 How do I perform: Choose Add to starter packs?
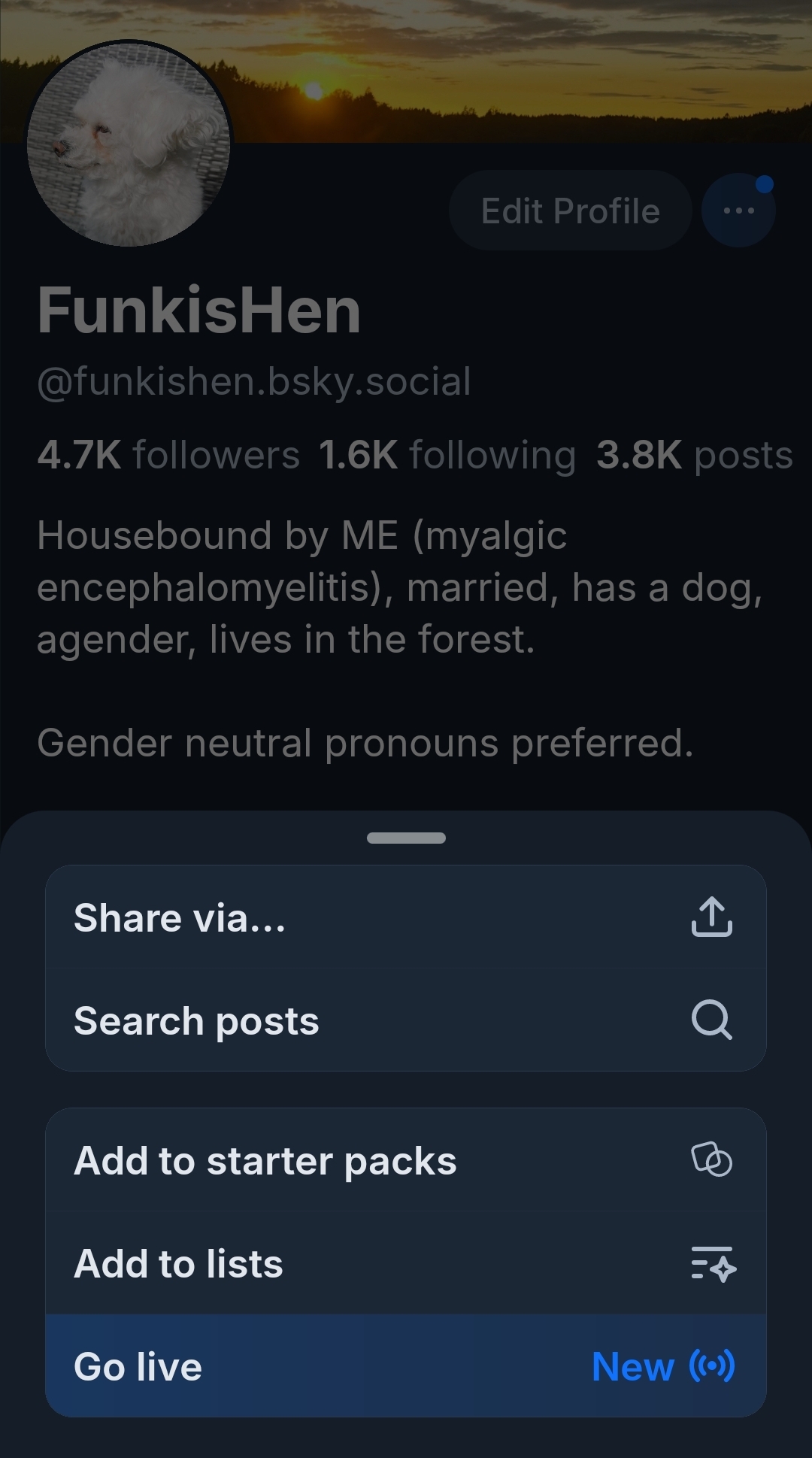click(405, 1160)
